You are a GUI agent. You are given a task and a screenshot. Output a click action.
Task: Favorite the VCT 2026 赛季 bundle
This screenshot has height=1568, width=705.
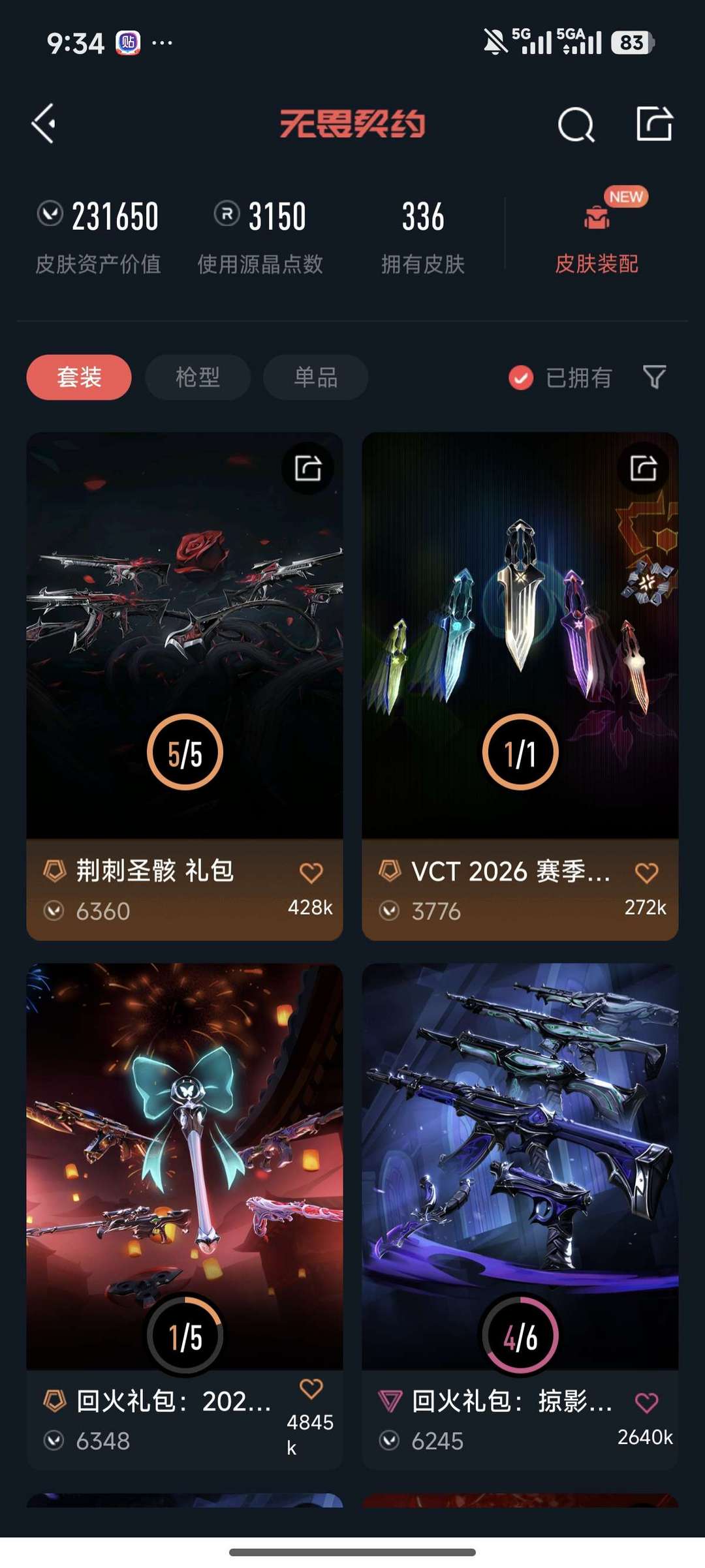click(647, 872)
